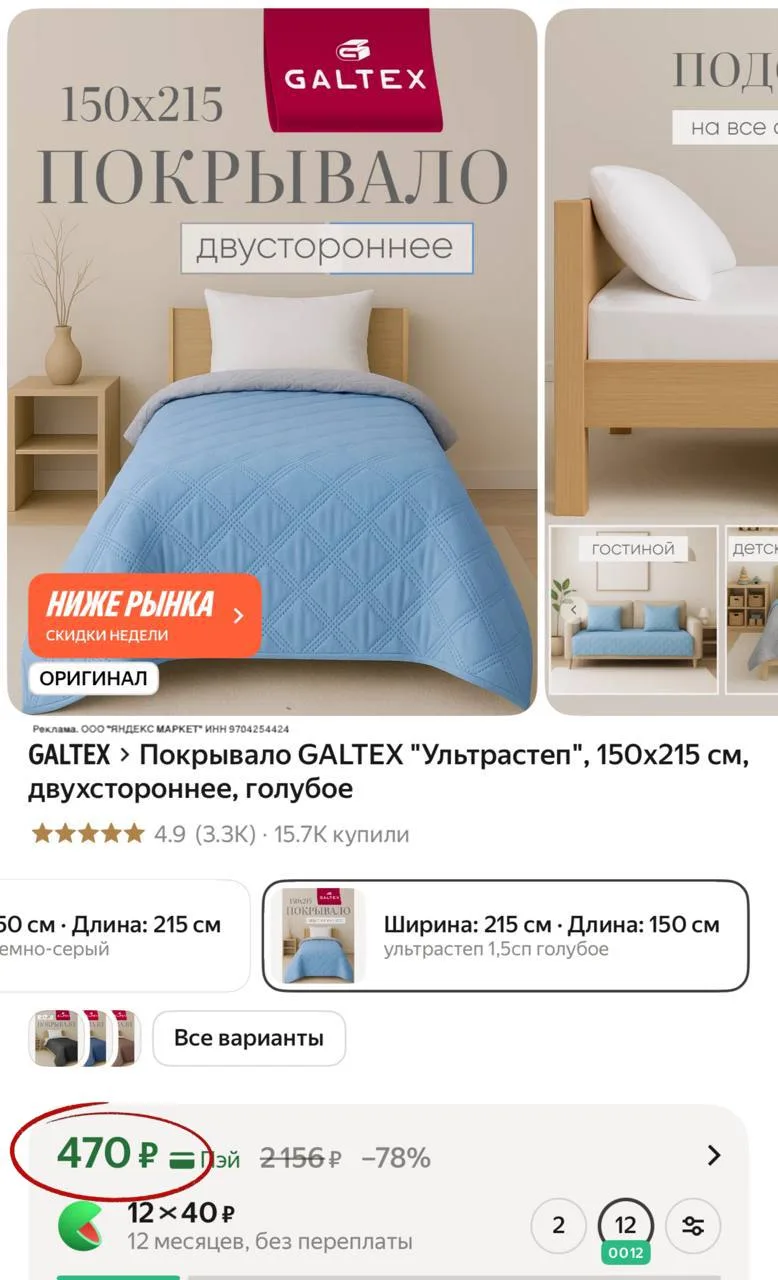Expand price details chevron

714,1156
